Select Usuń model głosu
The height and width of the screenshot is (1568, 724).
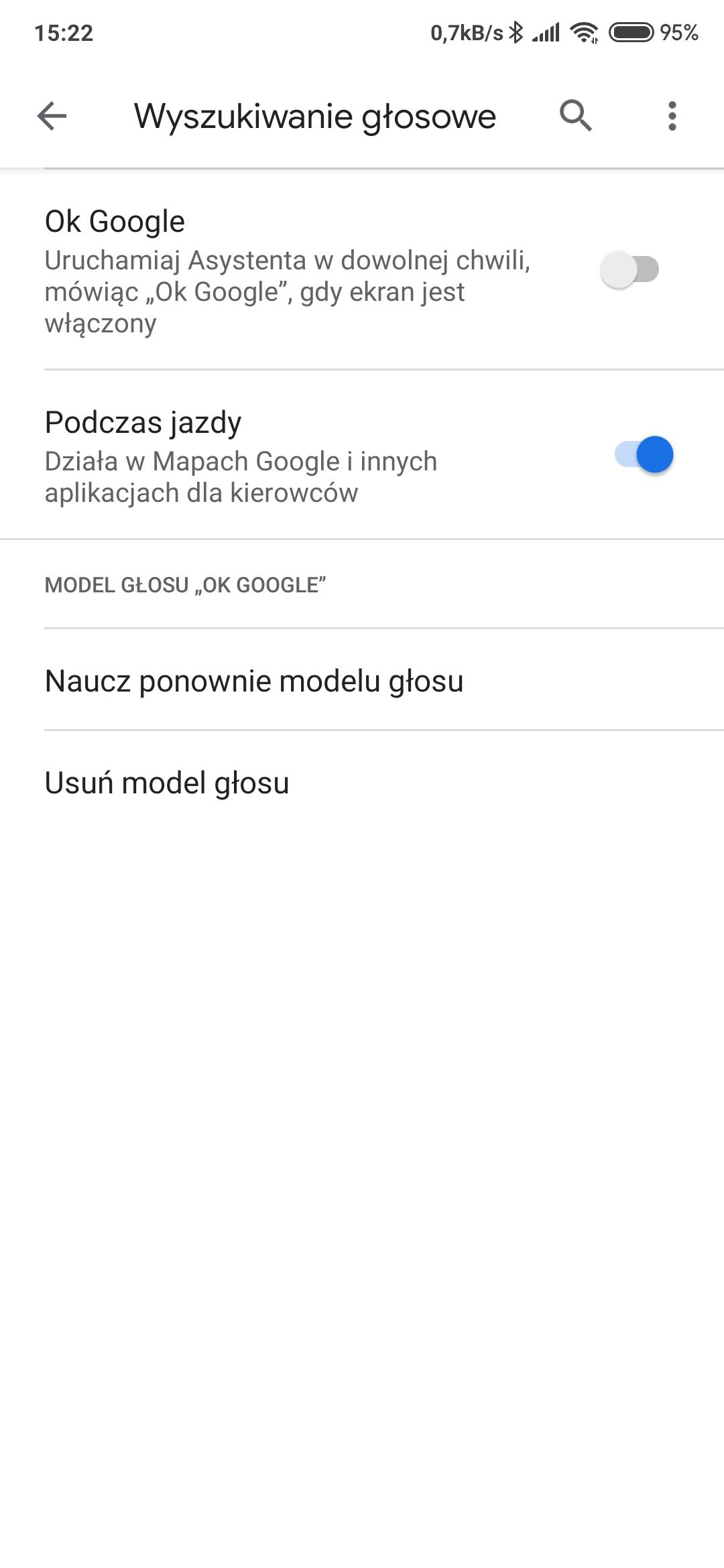pos(167,783)
